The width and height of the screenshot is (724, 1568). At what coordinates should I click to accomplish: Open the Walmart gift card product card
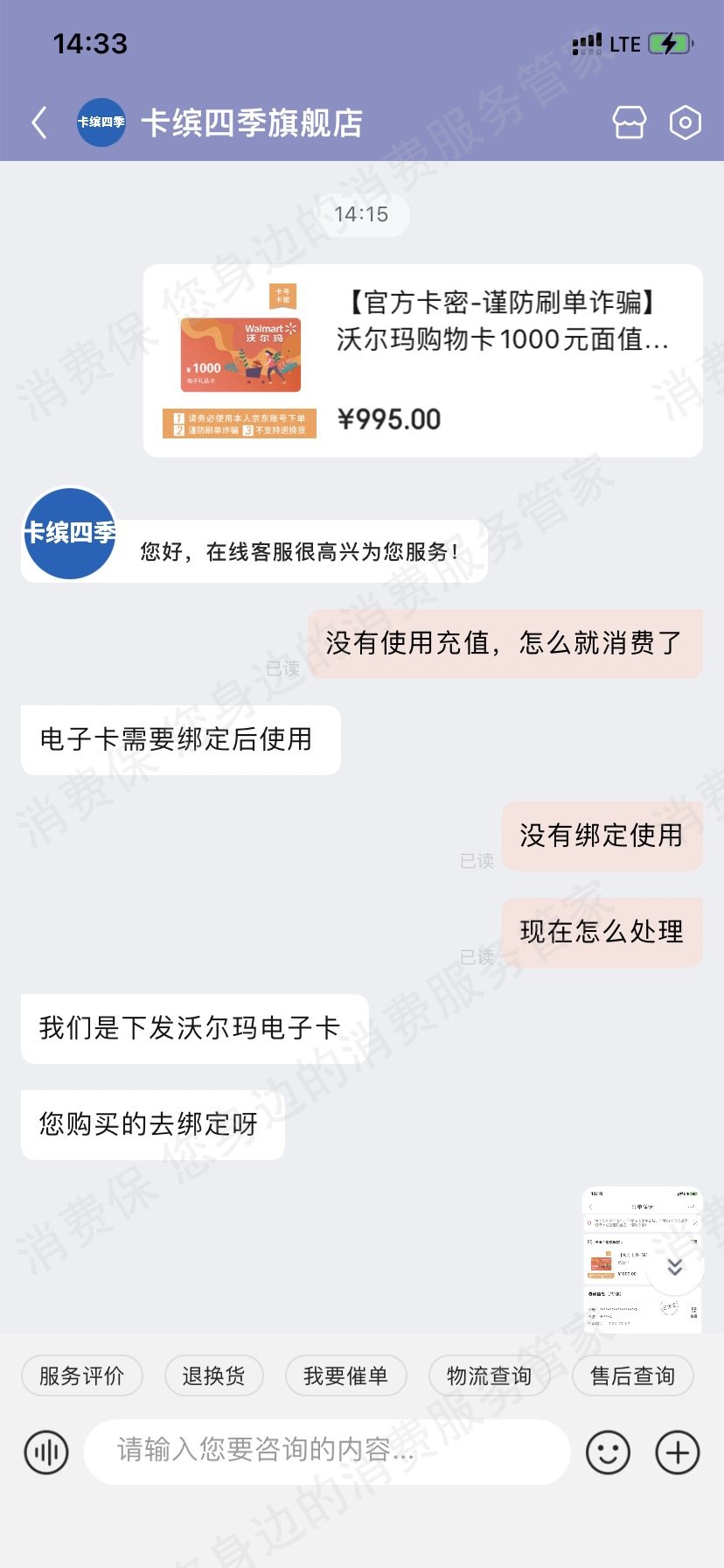(x=423, y=360)
